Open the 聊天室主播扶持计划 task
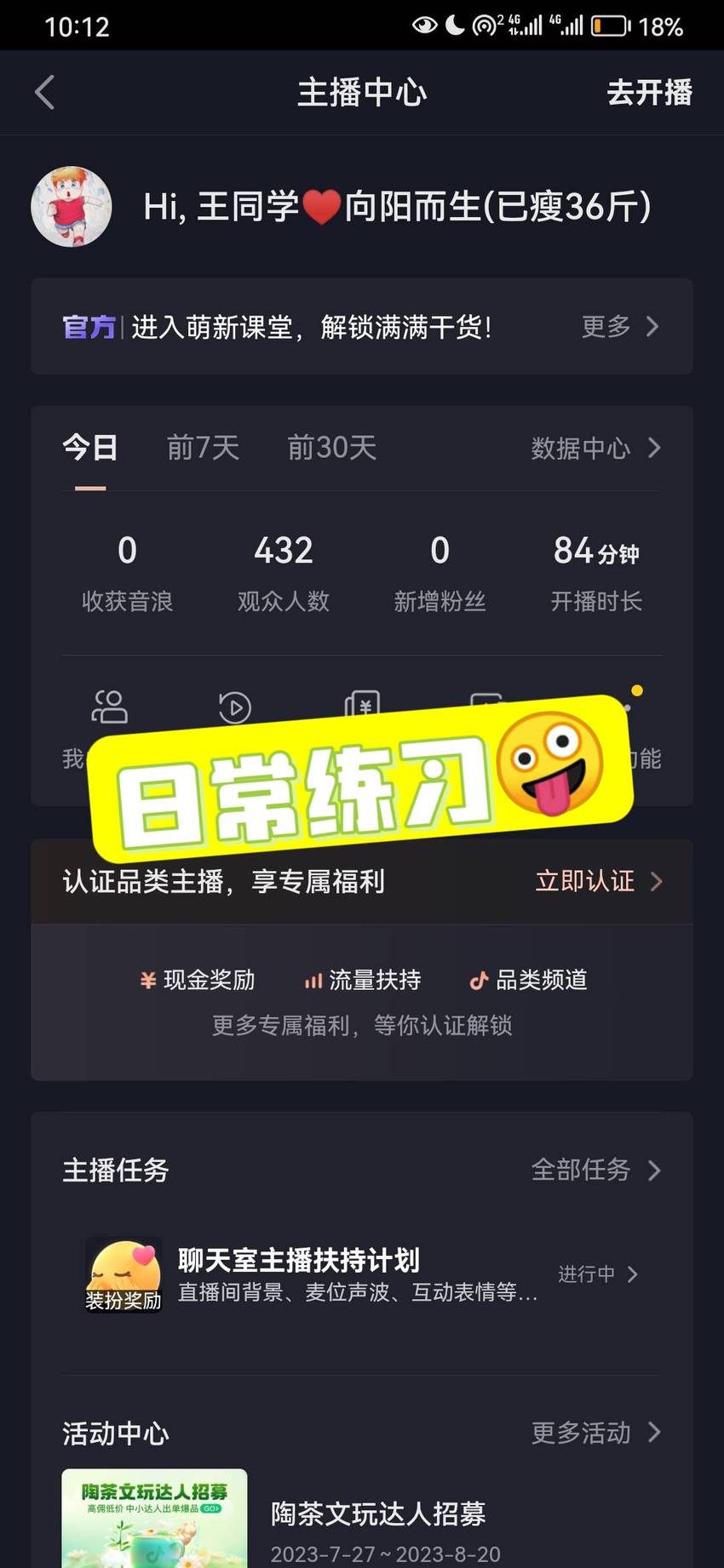The width and height of the screenshot is (724, 1568). (362, 1274)
